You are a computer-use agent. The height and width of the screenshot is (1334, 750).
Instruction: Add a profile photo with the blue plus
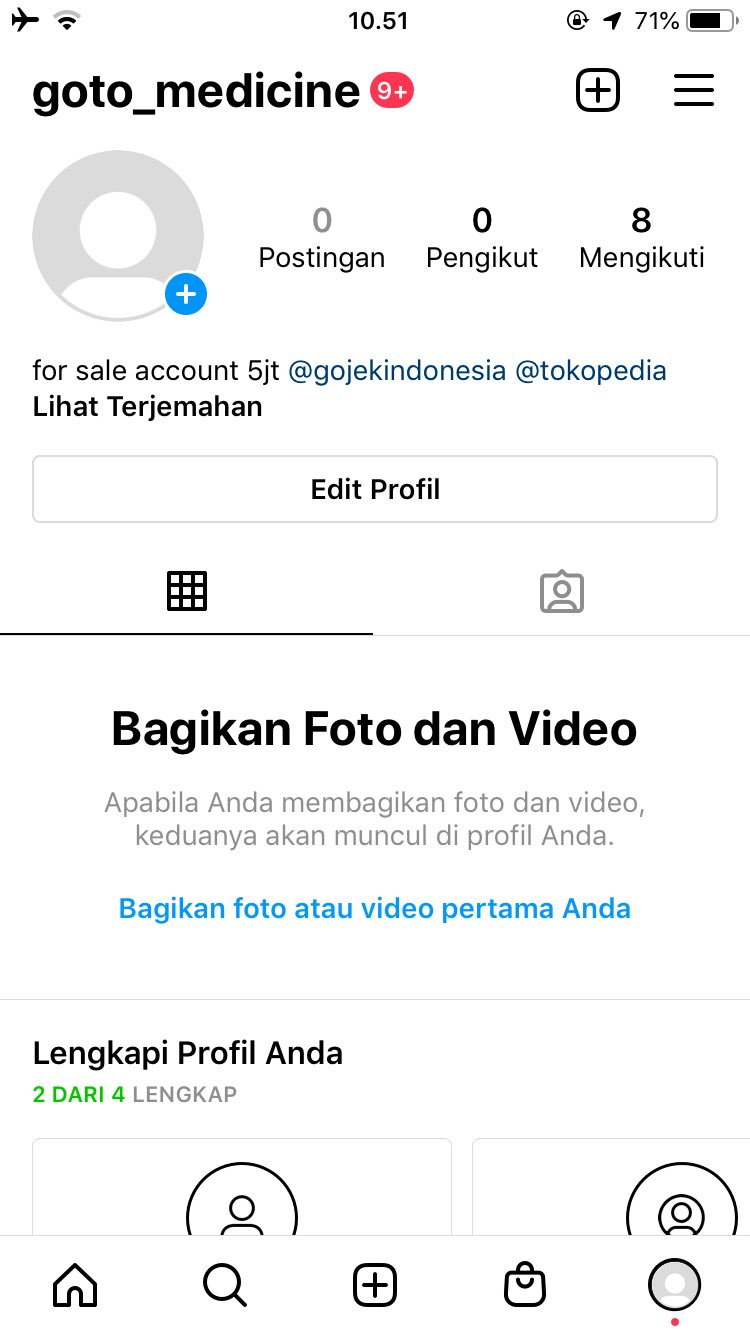click(x=186, y=294)
